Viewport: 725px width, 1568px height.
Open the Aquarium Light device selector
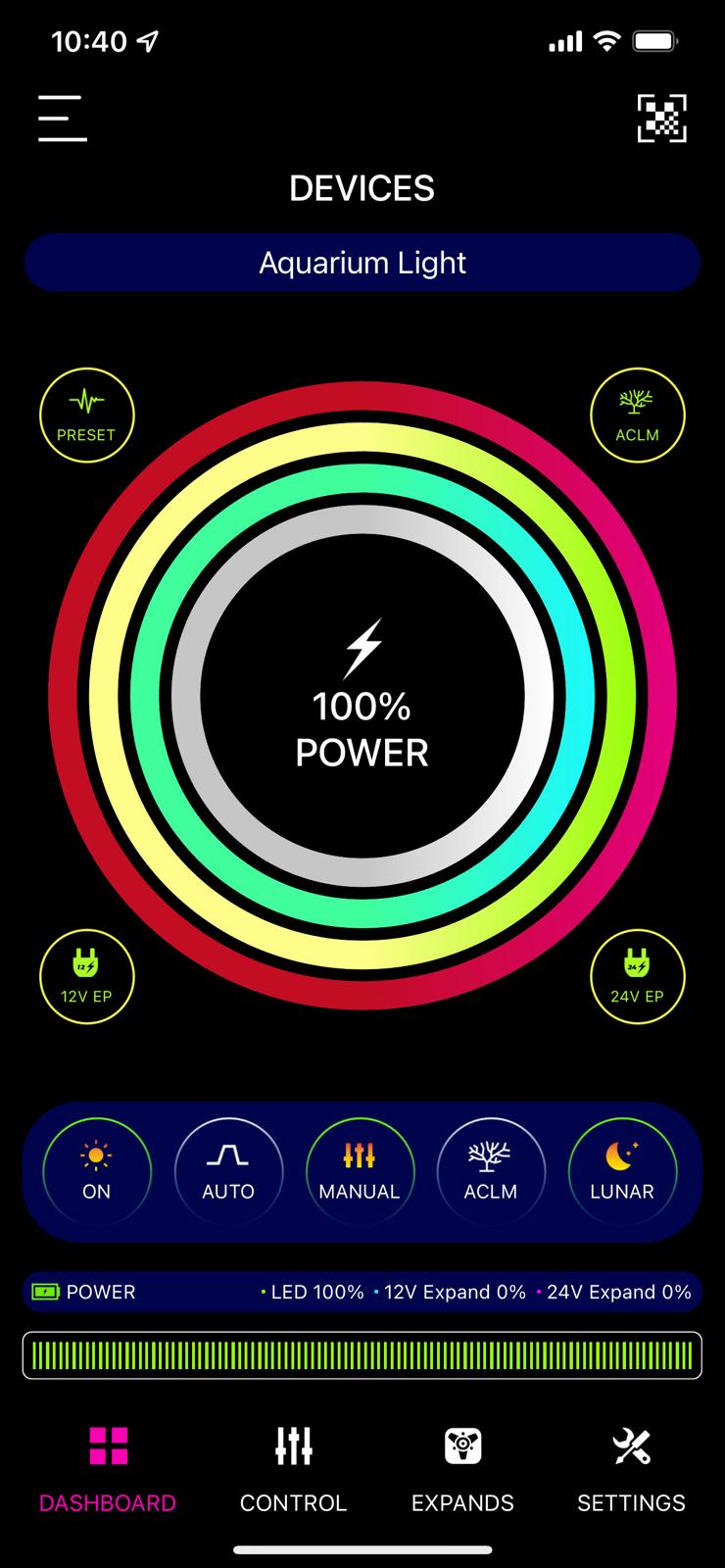tap(362, 263)
